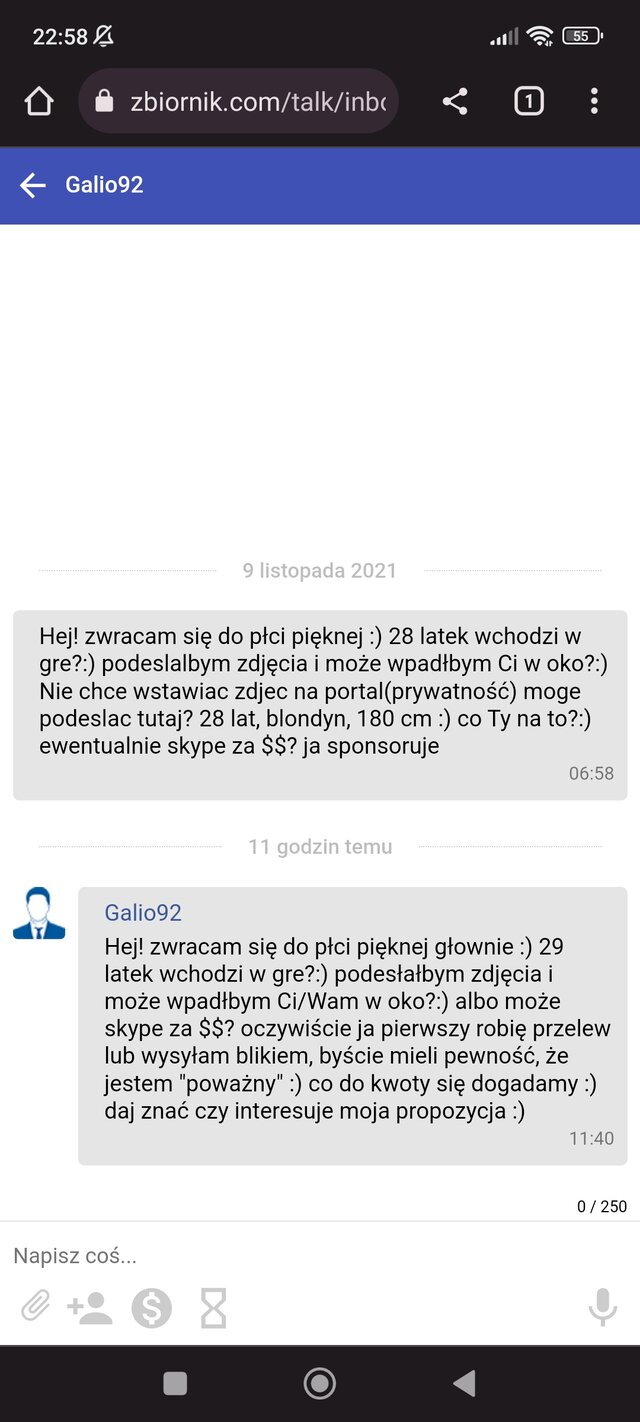The image size is (640, 1422).
Task: Focus the "Napisz coś..." message field
Action: 300,1256
